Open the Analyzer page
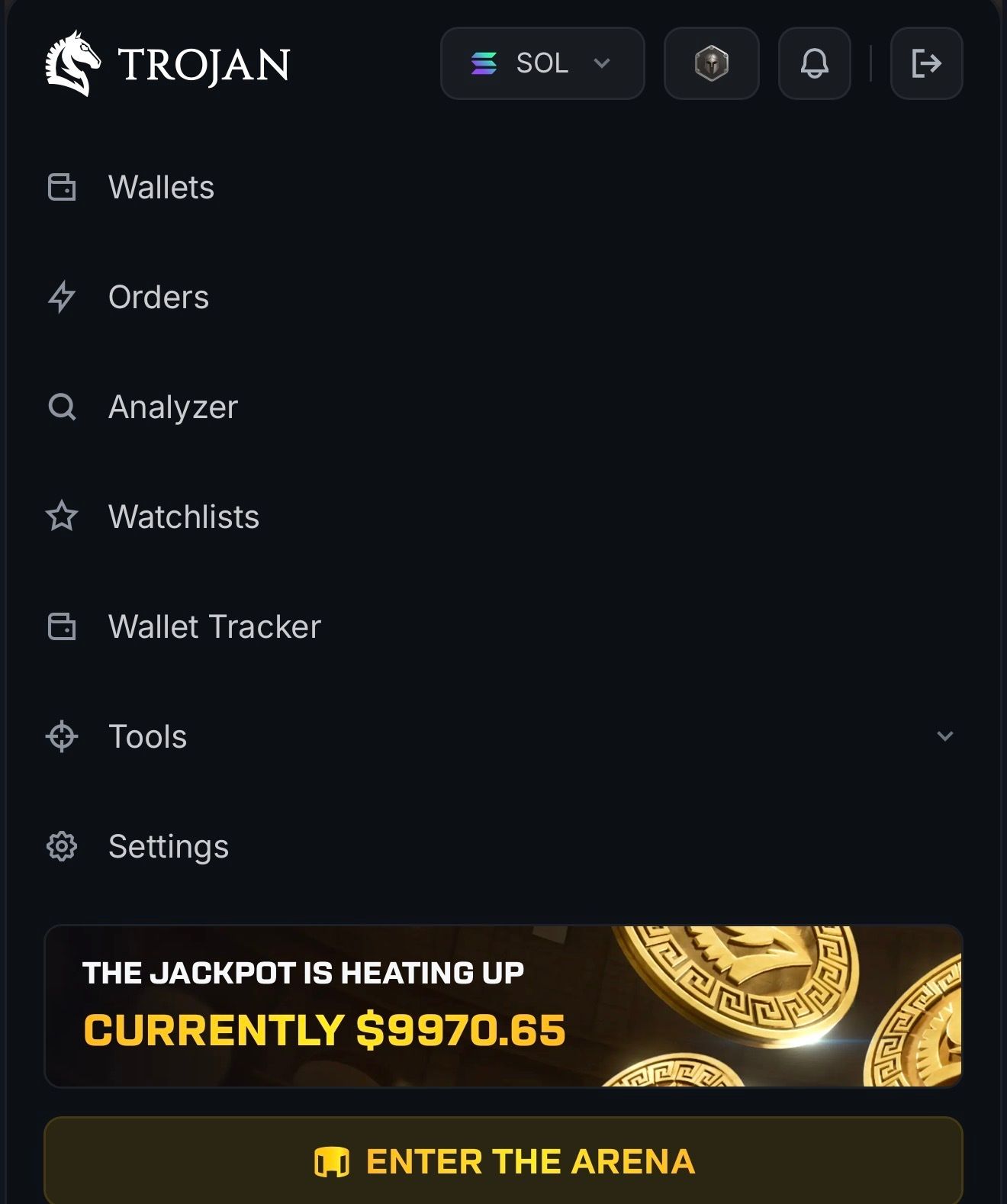This screenshot has width=1007, height=1204. [172, 407]
